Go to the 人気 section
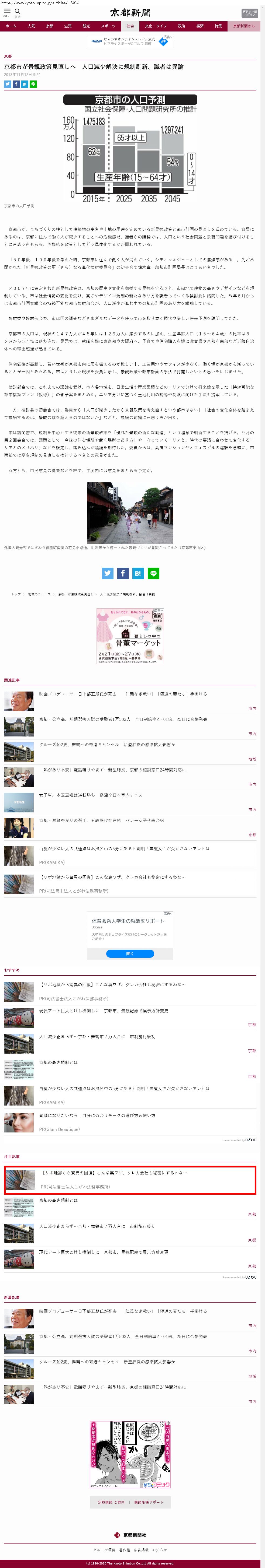Viewport: 265px width, 1568px height. [x=31, y=26]
